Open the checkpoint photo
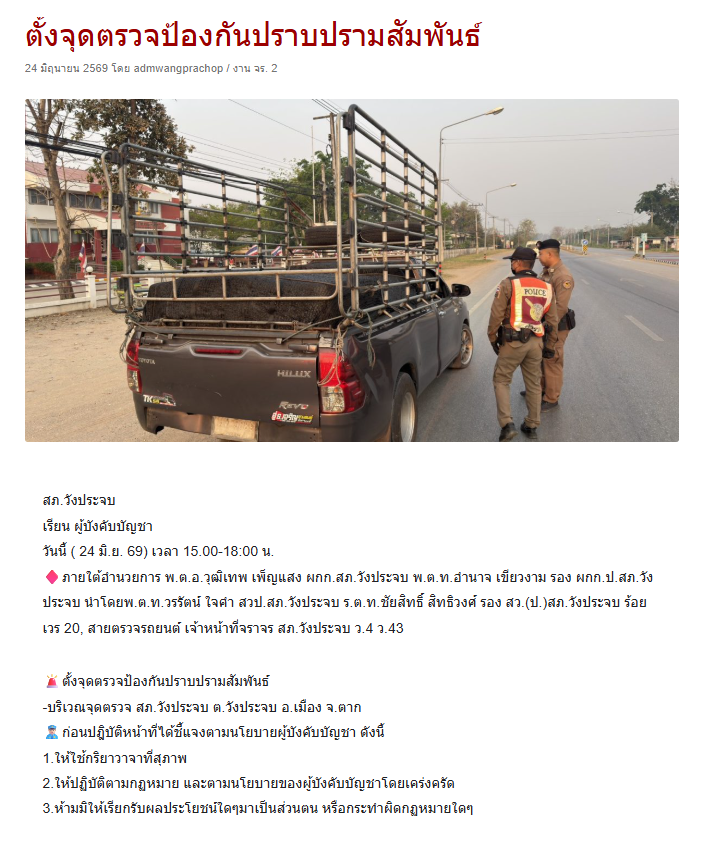705x847 pixels. coord(352,270)
